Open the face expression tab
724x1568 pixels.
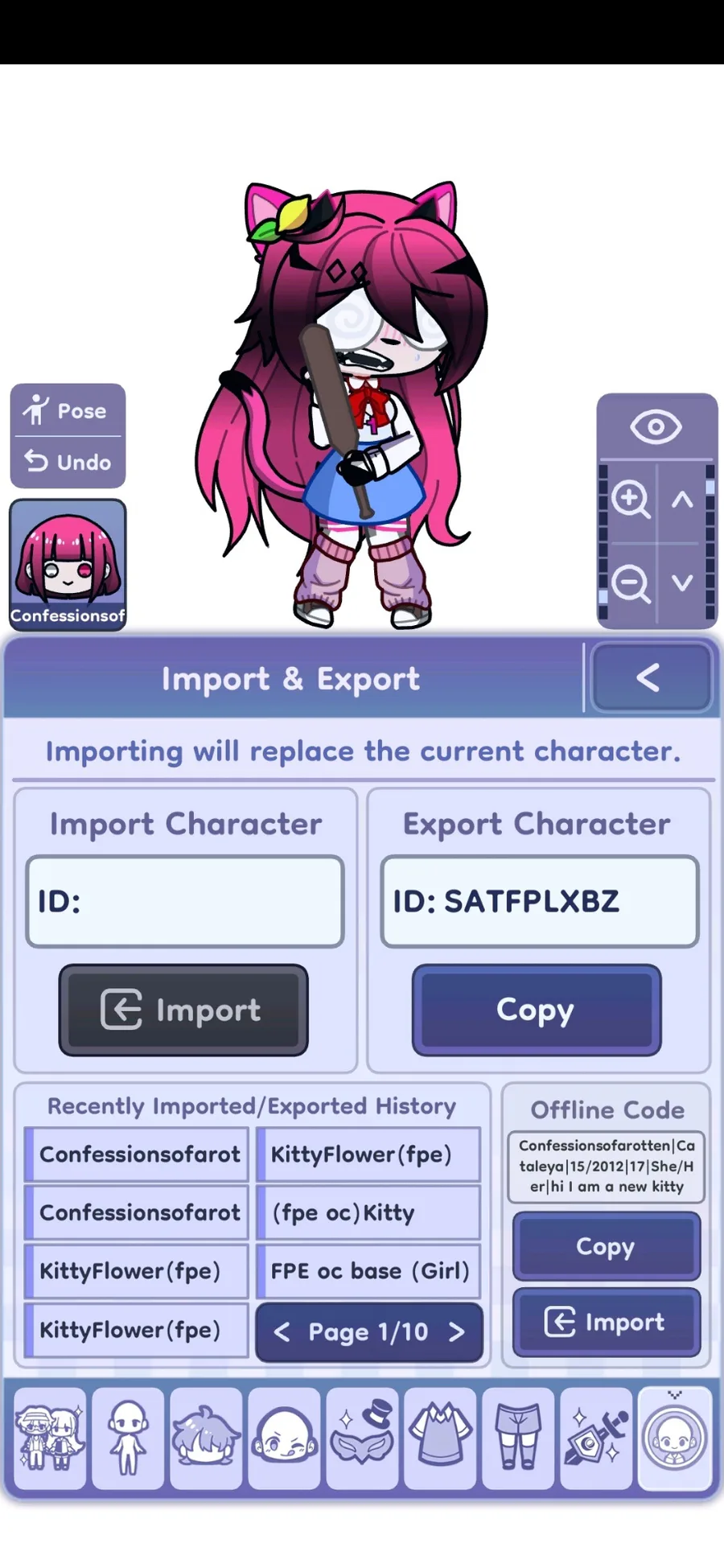tap(284, 1438)
